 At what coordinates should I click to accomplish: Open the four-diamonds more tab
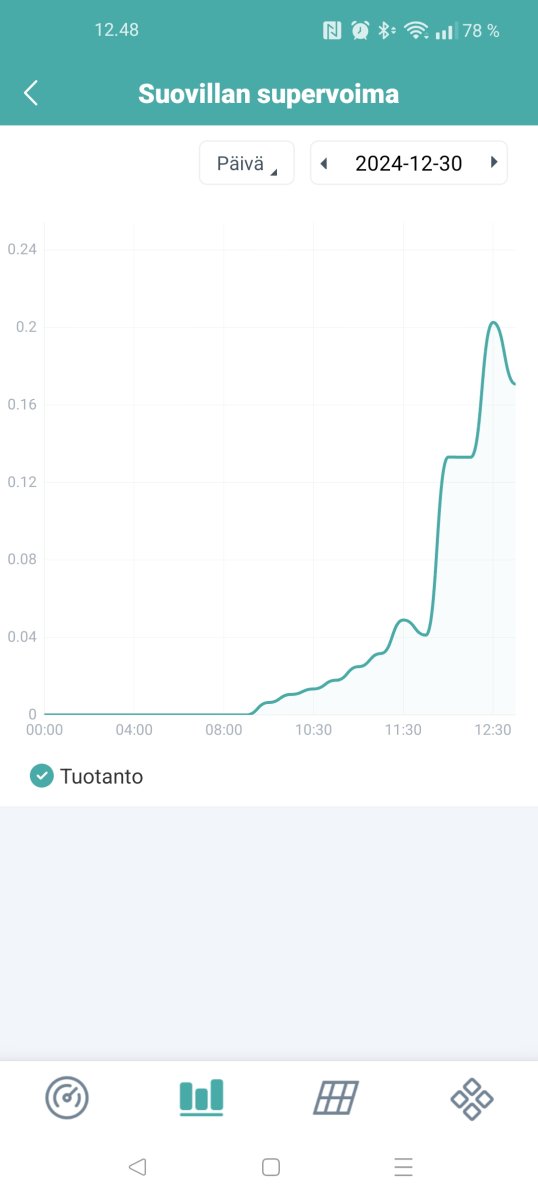[471, 1098]
